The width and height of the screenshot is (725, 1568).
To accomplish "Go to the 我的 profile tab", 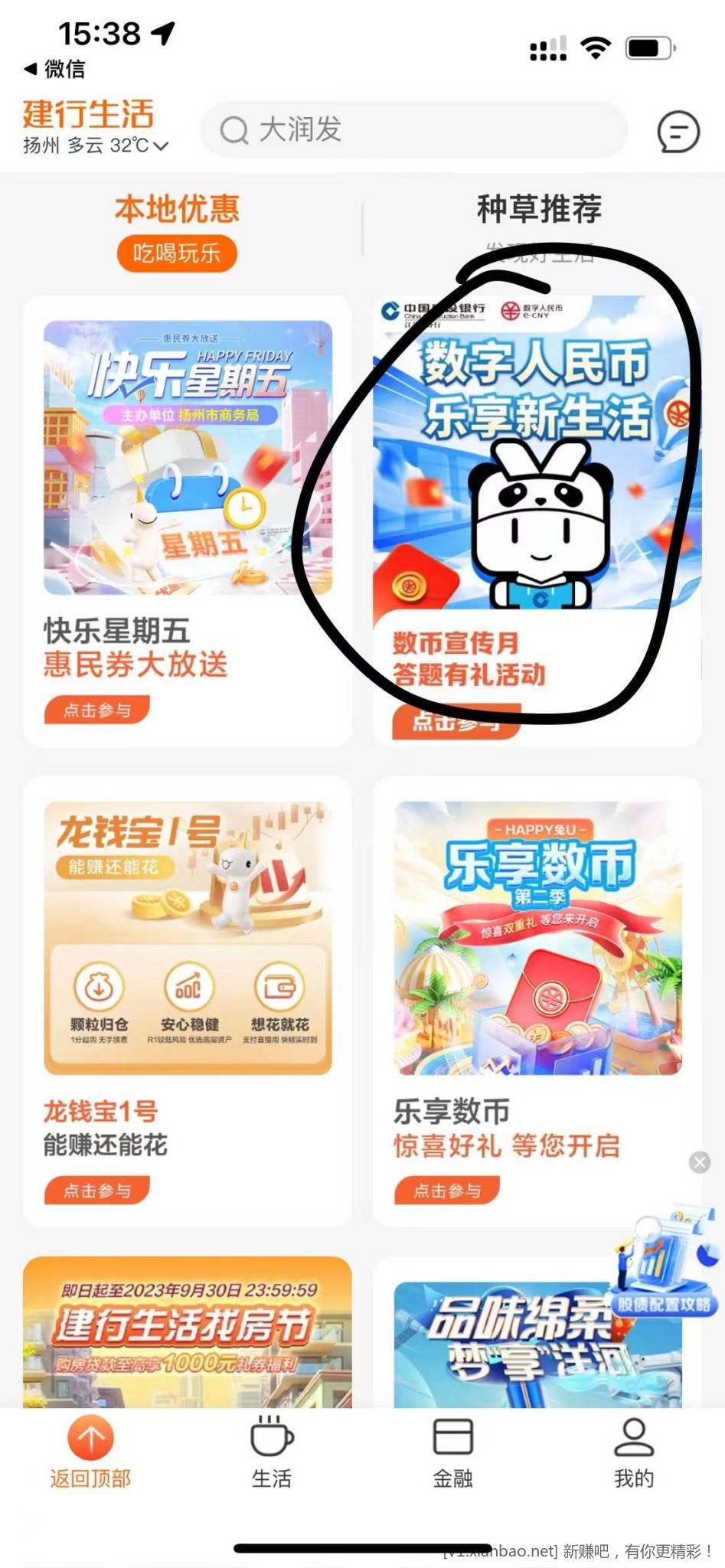I will pos(634,1452).
